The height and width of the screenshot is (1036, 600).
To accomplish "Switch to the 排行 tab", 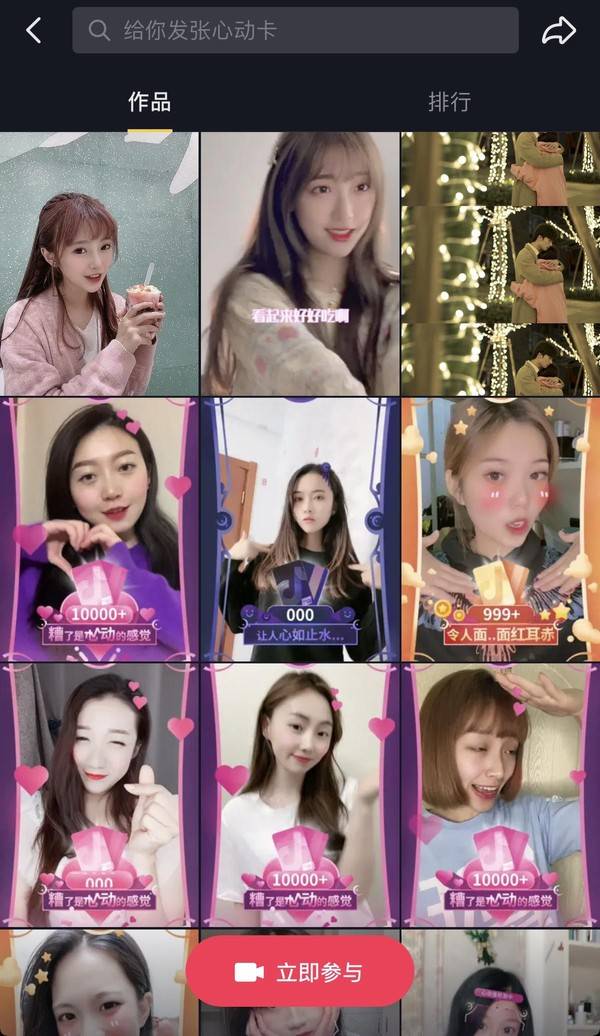I will [449, 102].
